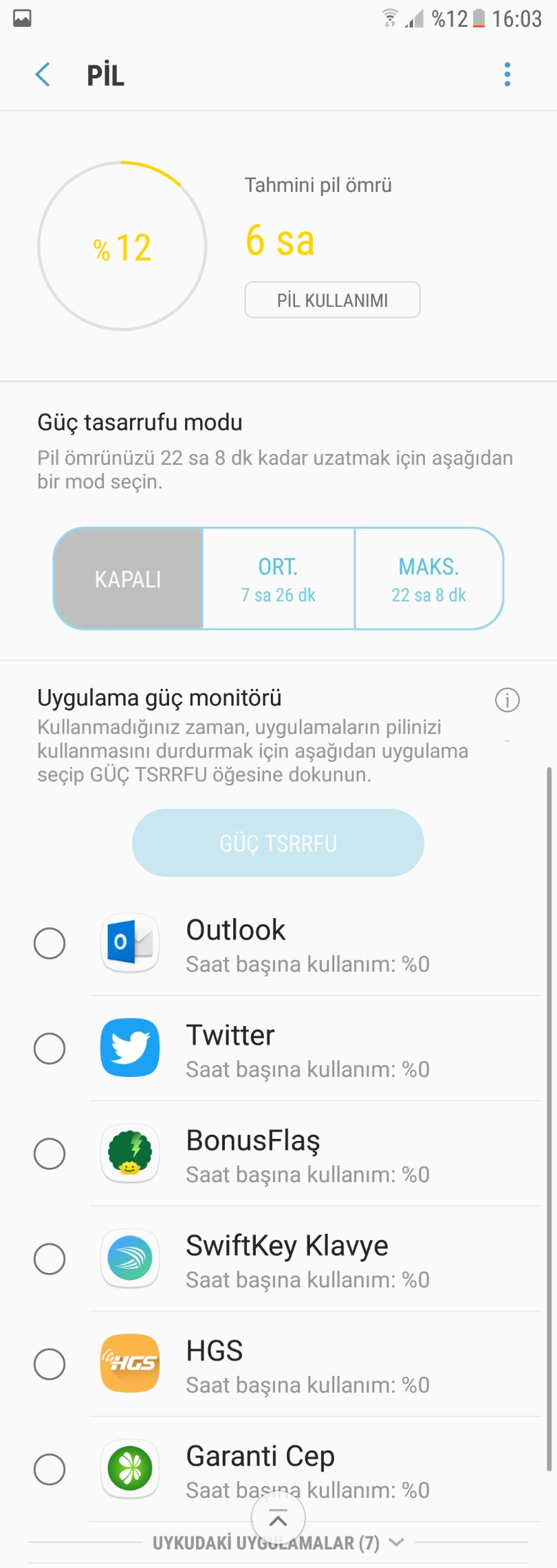
Task: Select the SwiftKey Klavye radio button
Action: (x=50, y=1259)
